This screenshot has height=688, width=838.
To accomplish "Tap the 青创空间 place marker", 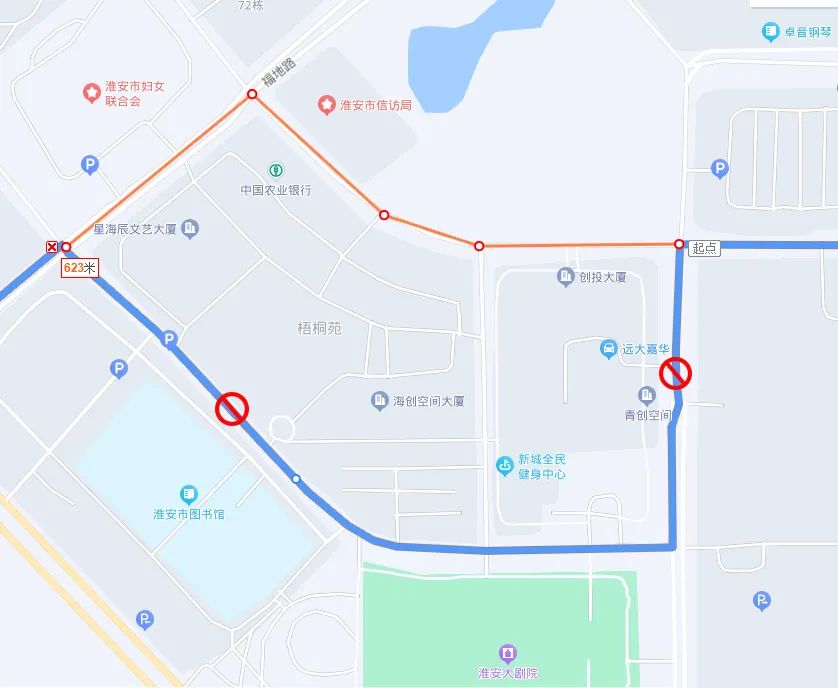I will (x=646, y=397).
